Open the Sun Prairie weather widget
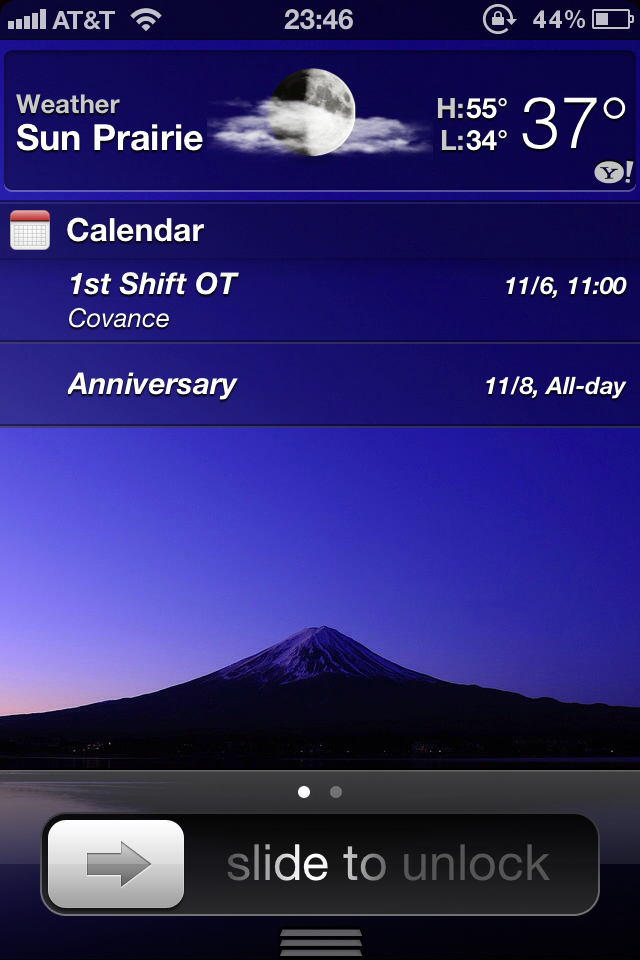 (320, 121)
